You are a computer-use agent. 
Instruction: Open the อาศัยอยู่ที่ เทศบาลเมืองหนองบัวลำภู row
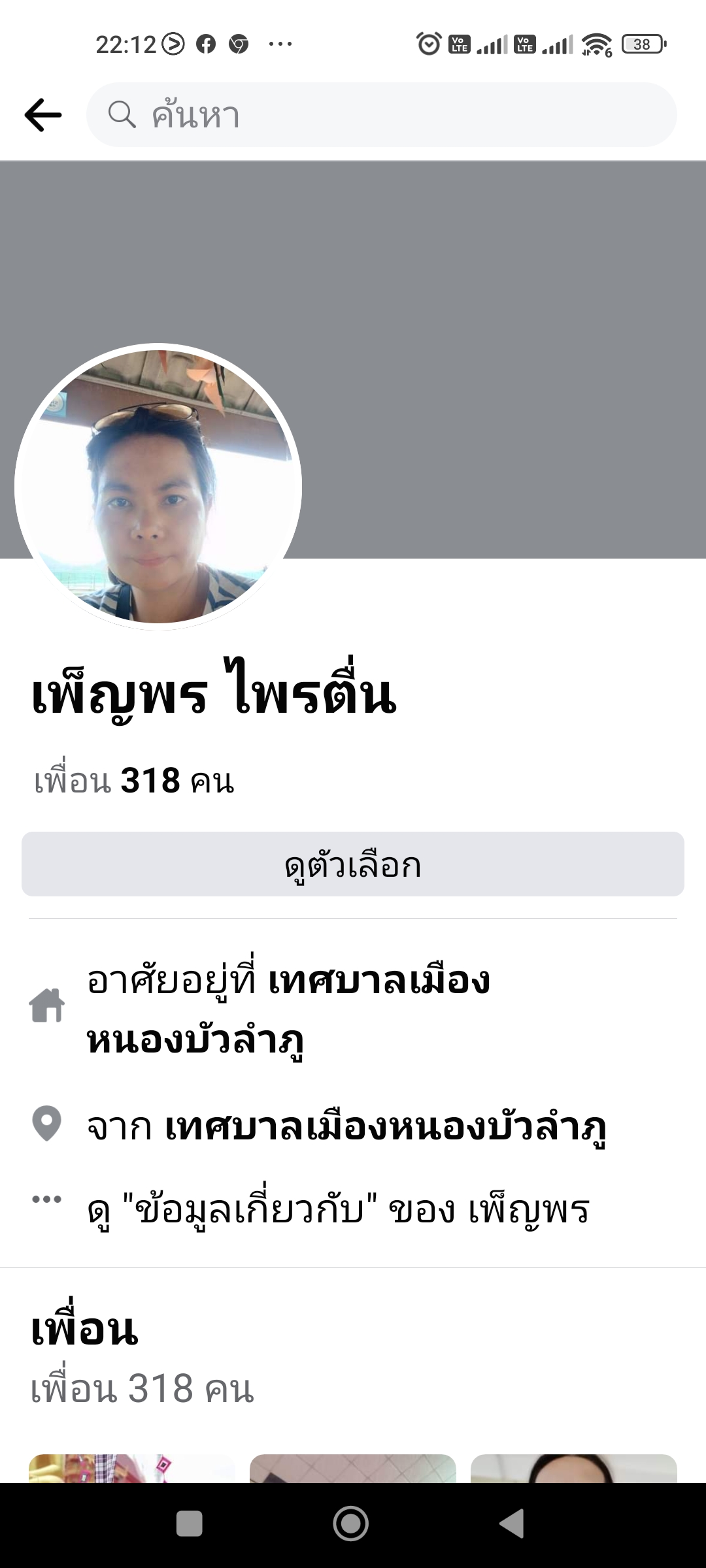[x=288, y=1009]
